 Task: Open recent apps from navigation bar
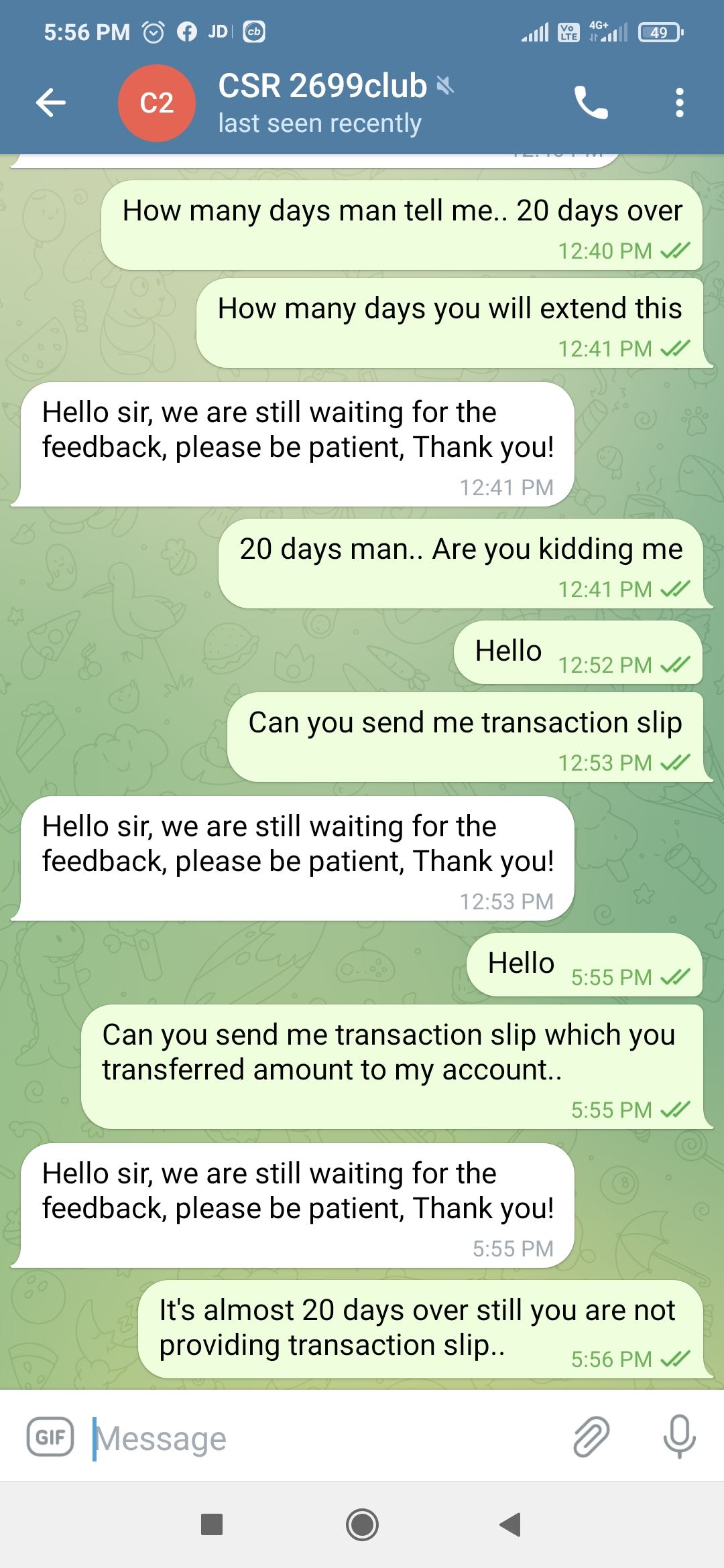(212, 1524)
